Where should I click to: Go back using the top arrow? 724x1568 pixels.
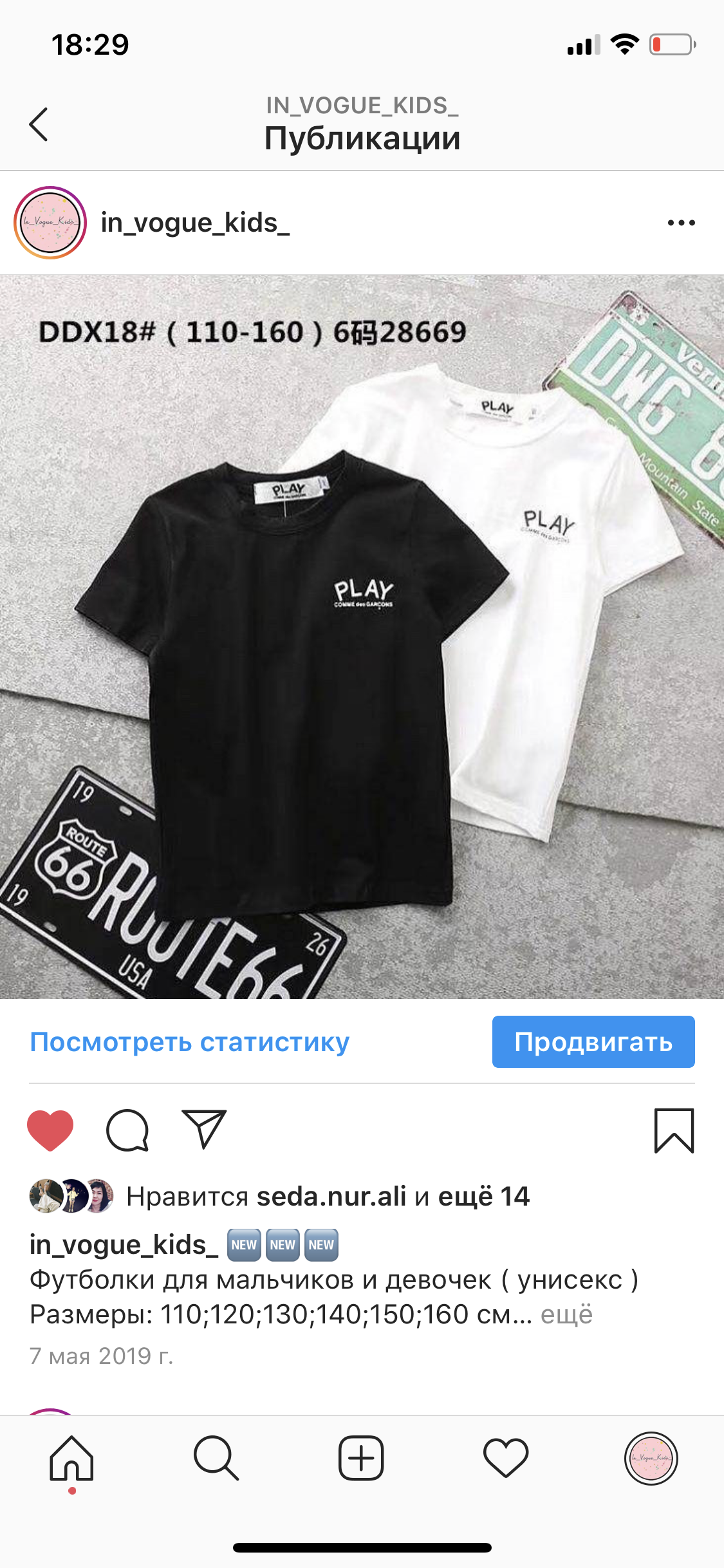39,124
